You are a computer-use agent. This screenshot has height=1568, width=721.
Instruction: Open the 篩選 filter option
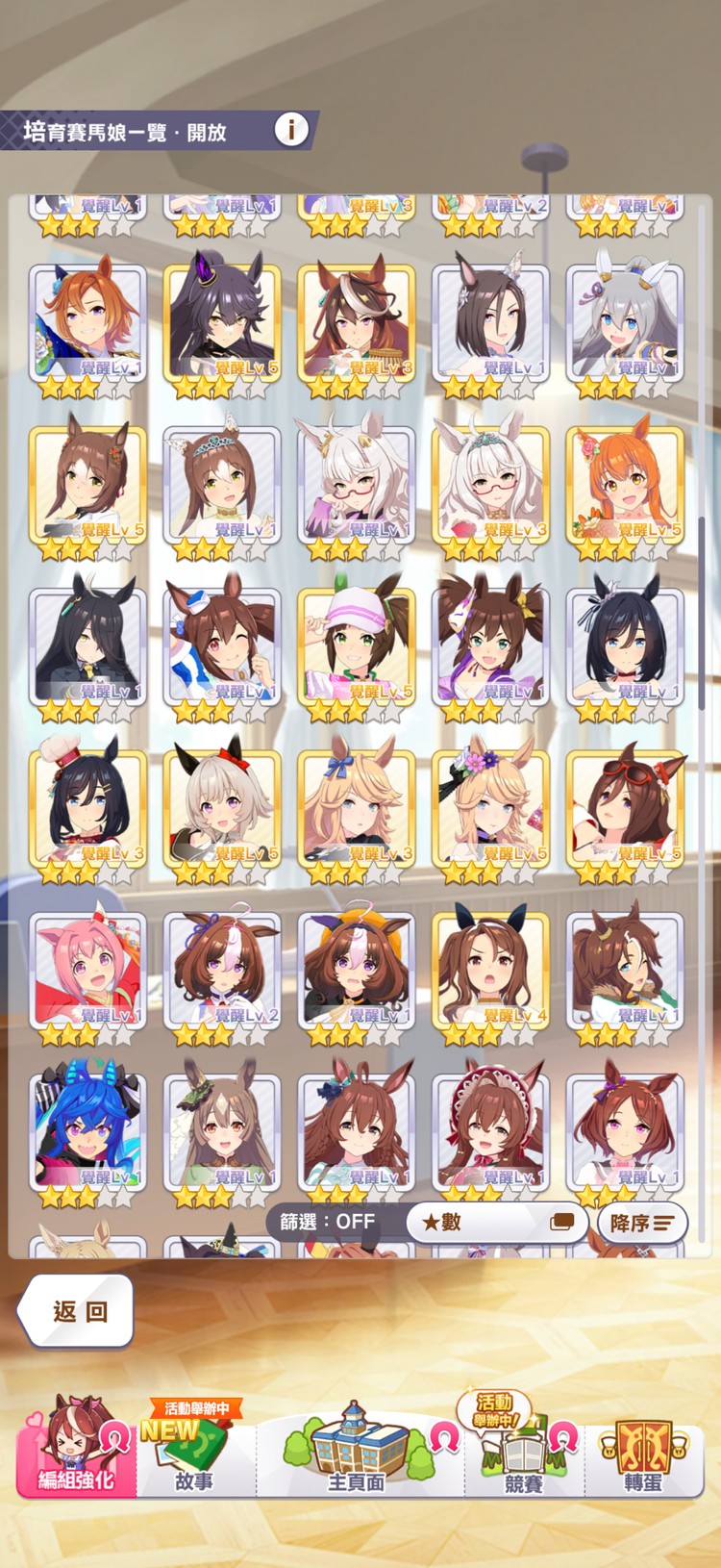(329, 1222)
